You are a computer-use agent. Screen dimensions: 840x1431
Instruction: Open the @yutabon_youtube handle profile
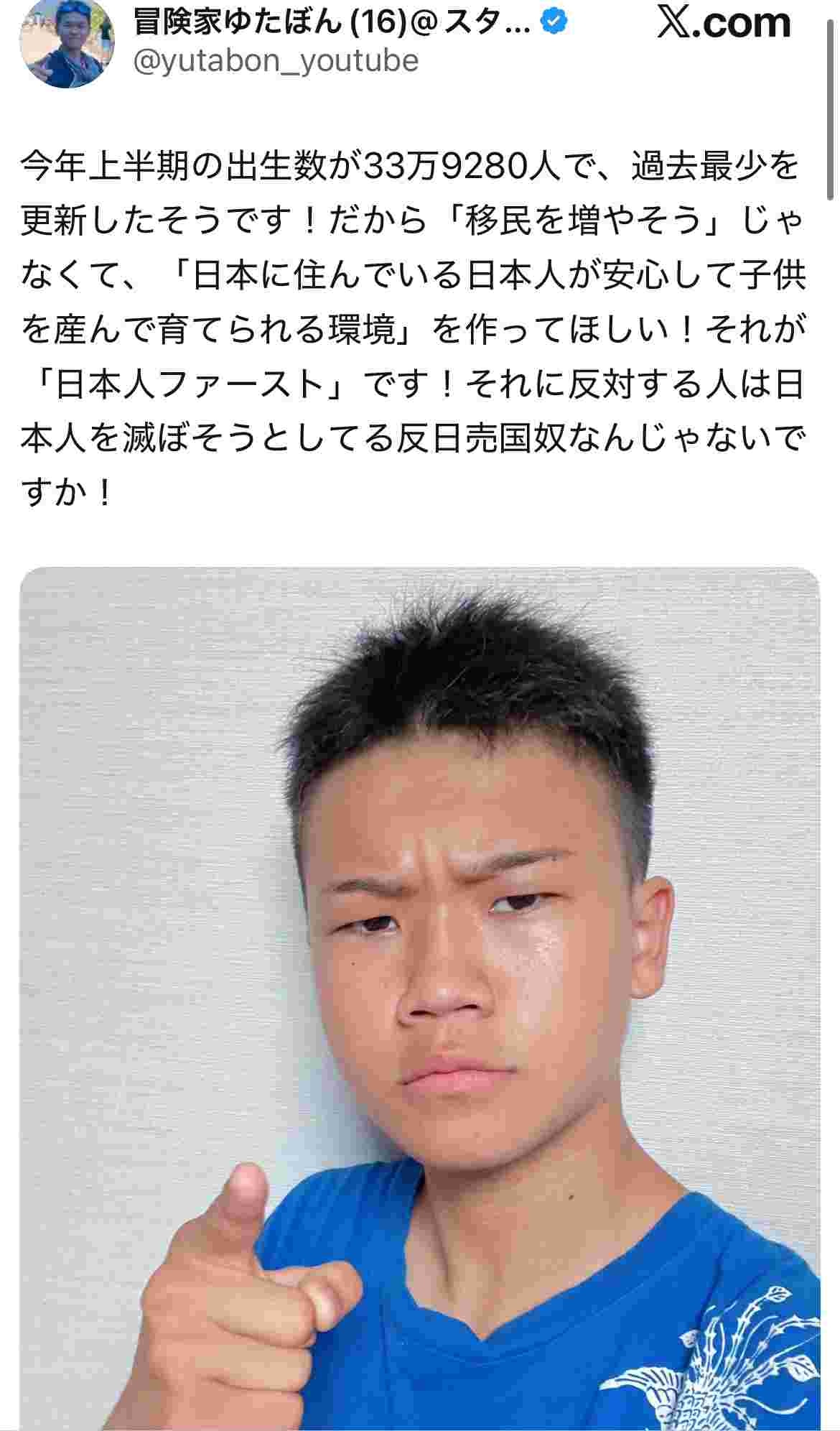pyautogui.click(x=276, y=62)
